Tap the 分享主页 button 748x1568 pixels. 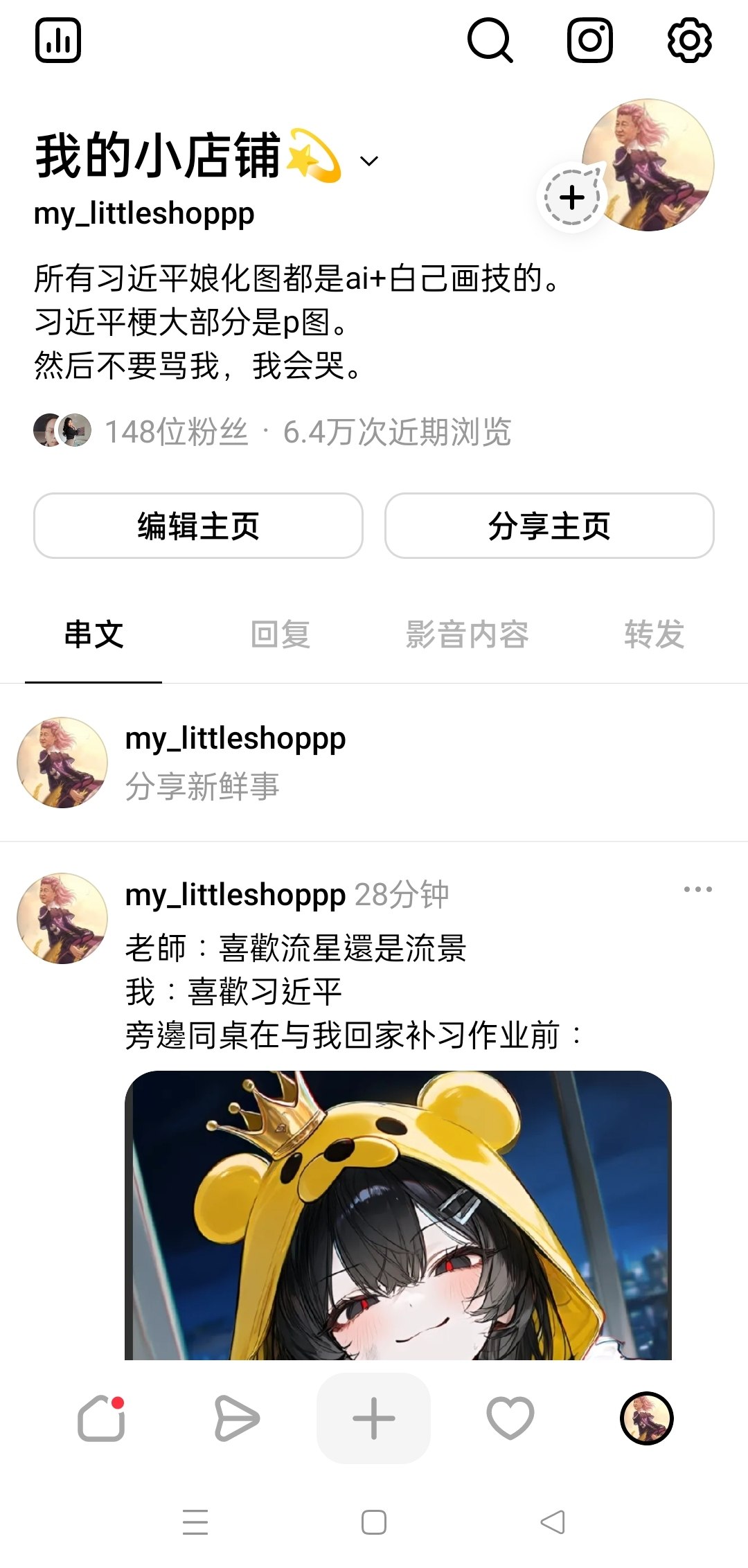point(549,526)
